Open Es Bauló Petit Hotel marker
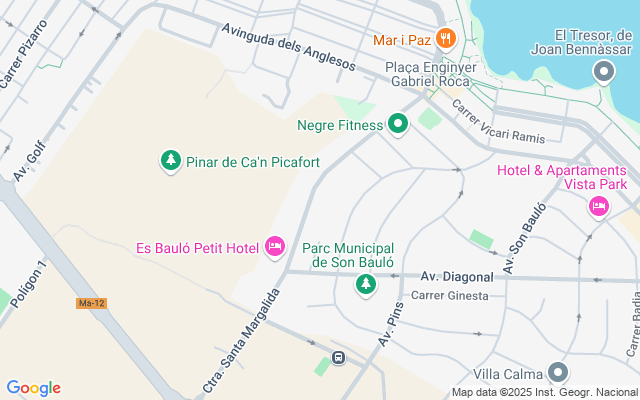 pyautogui.click(x=274, y=247)
